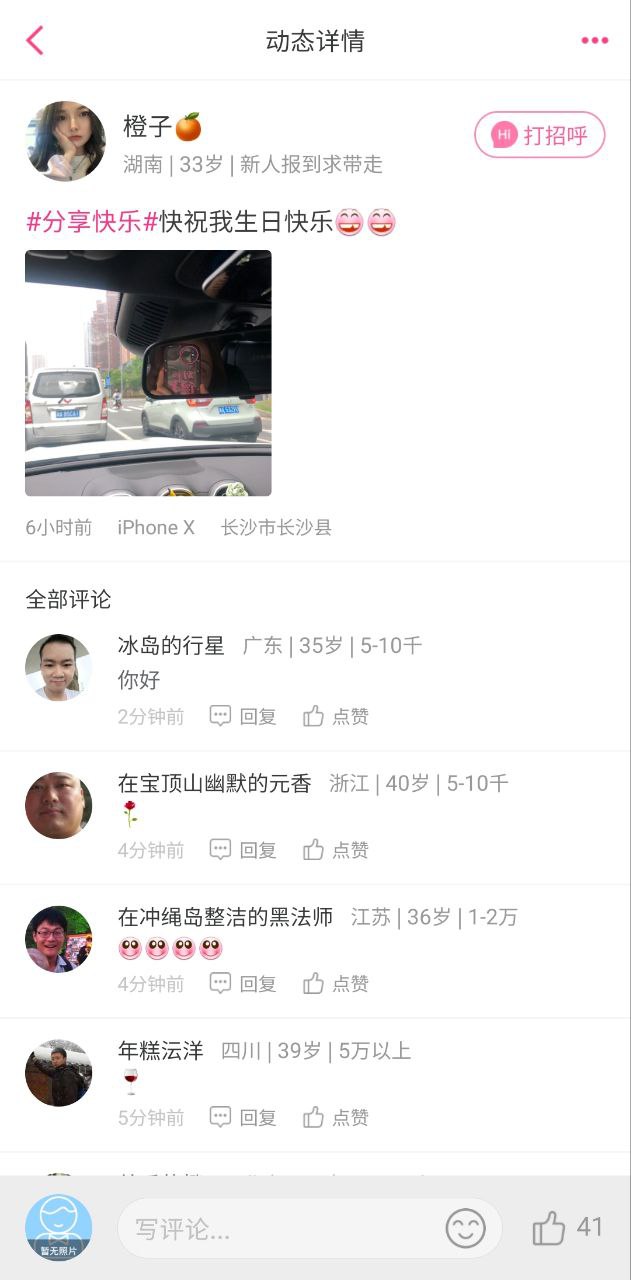This screenshot has width=631, height=1280.
Task: Reply to 年糕沄洋's comment
Action: (x=243, y=1117)
